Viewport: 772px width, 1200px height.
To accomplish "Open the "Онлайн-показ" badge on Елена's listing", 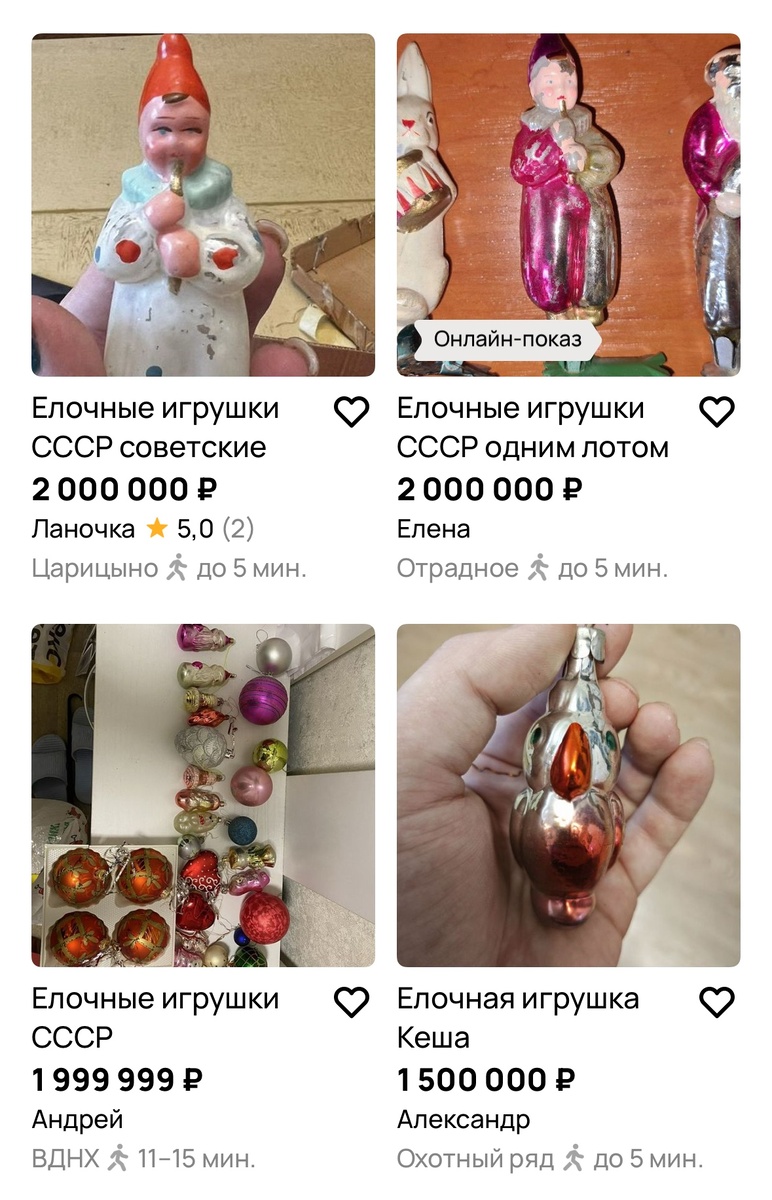I will pos(508,339).
